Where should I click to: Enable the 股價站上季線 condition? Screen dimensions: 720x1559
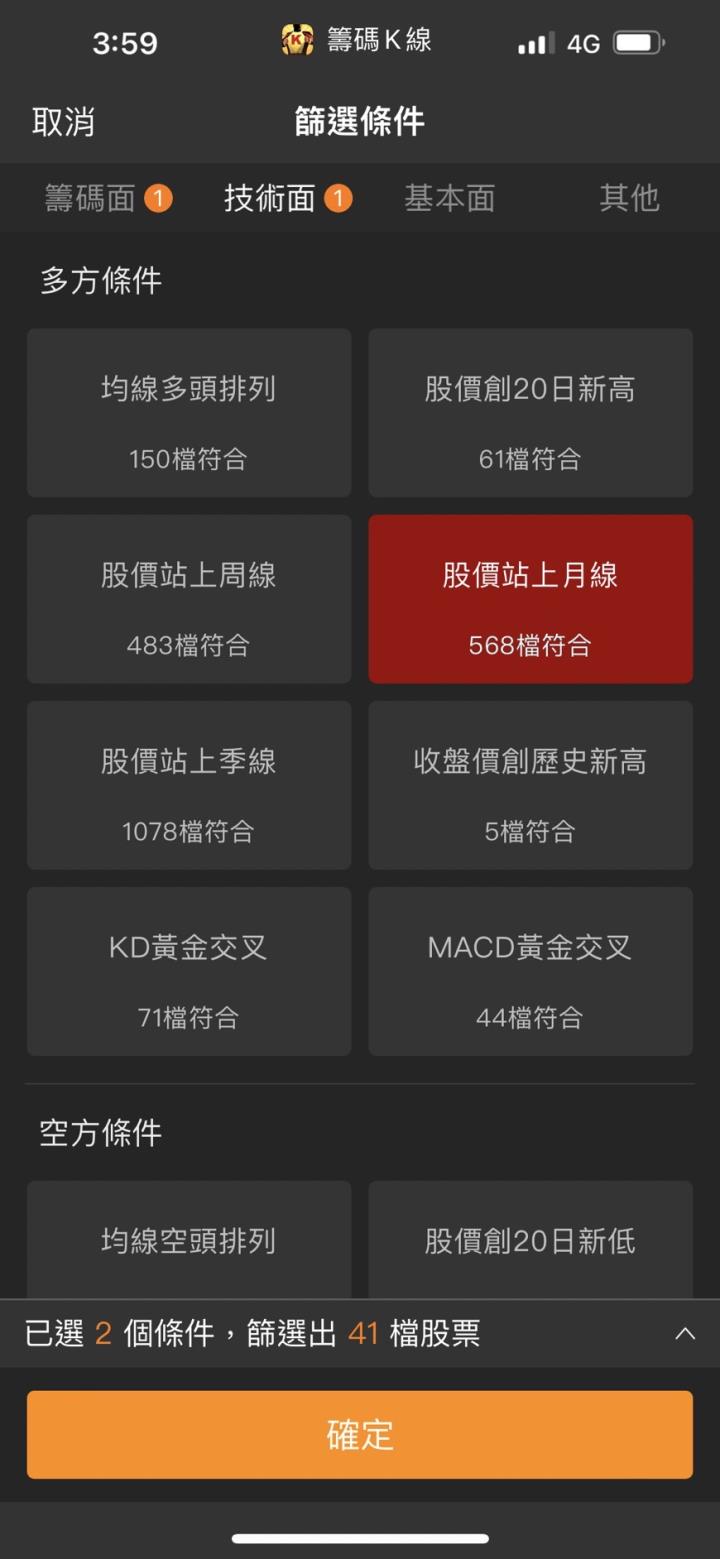189,785
